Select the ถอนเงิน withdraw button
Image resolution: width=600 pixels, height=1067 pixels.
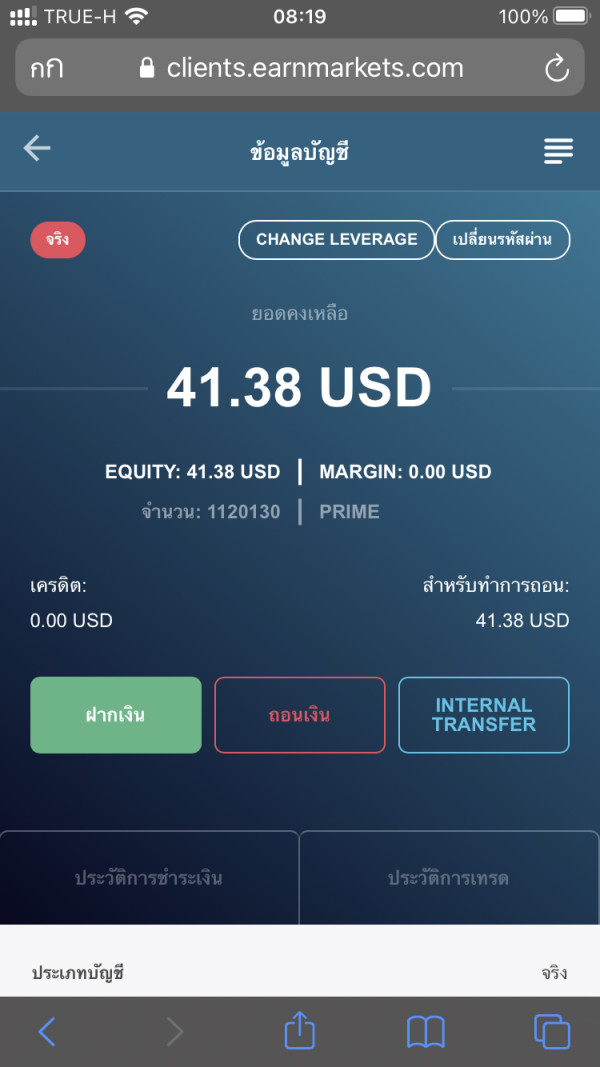pyautogui.click(x=300, y=715)
